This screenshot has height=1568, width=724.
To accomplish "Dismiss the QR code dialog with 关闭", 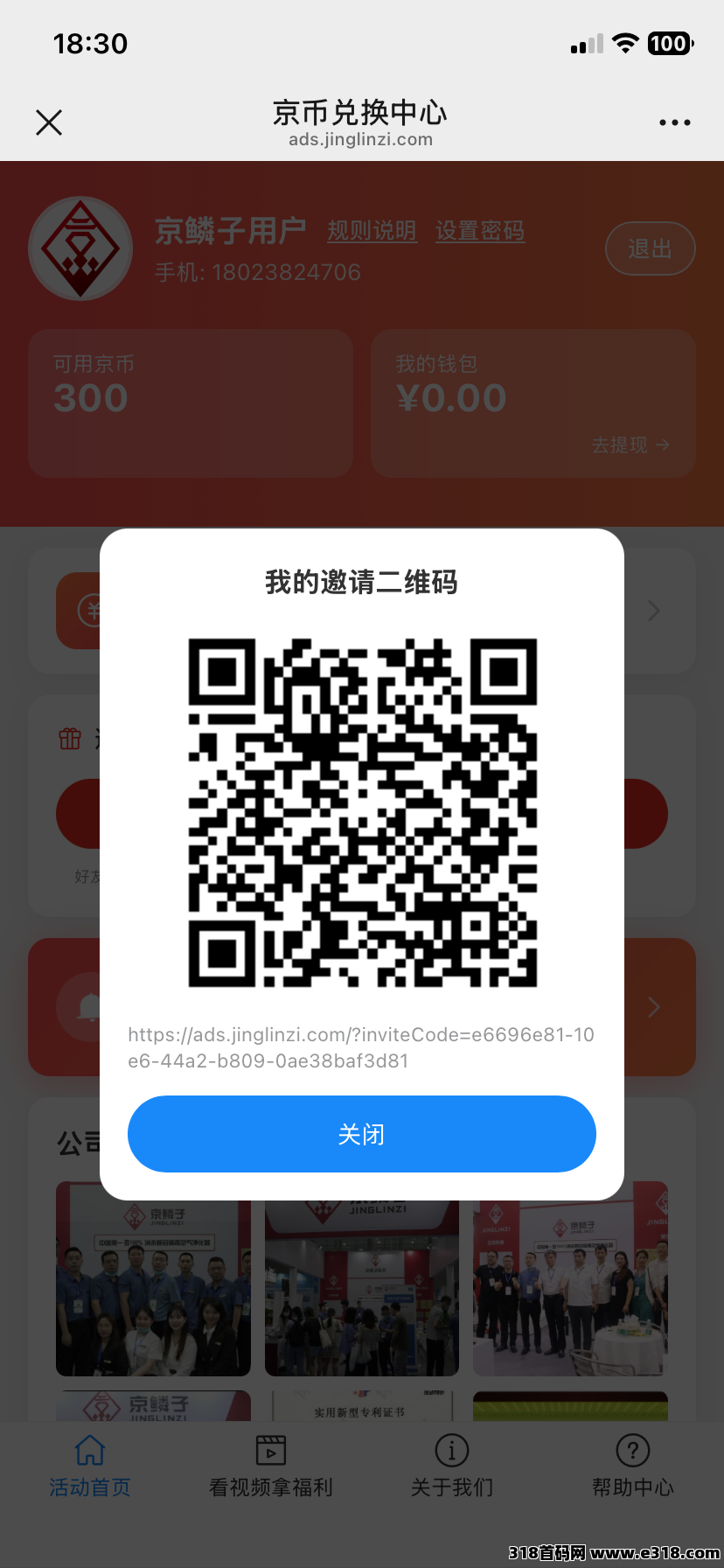I will [x=361, y=1134].
